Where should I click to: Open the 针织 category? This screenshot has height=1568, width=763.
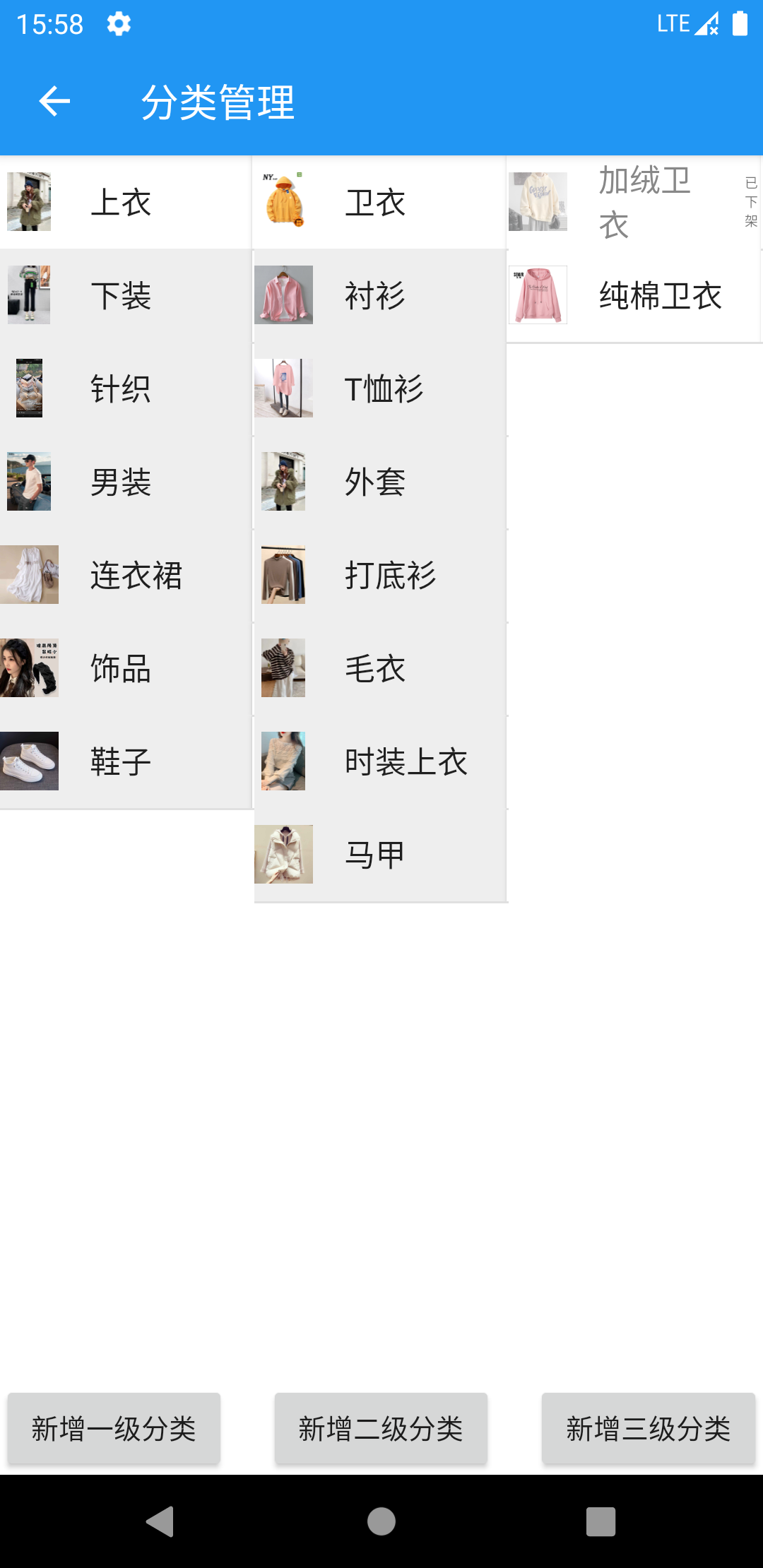coord(124,388)
